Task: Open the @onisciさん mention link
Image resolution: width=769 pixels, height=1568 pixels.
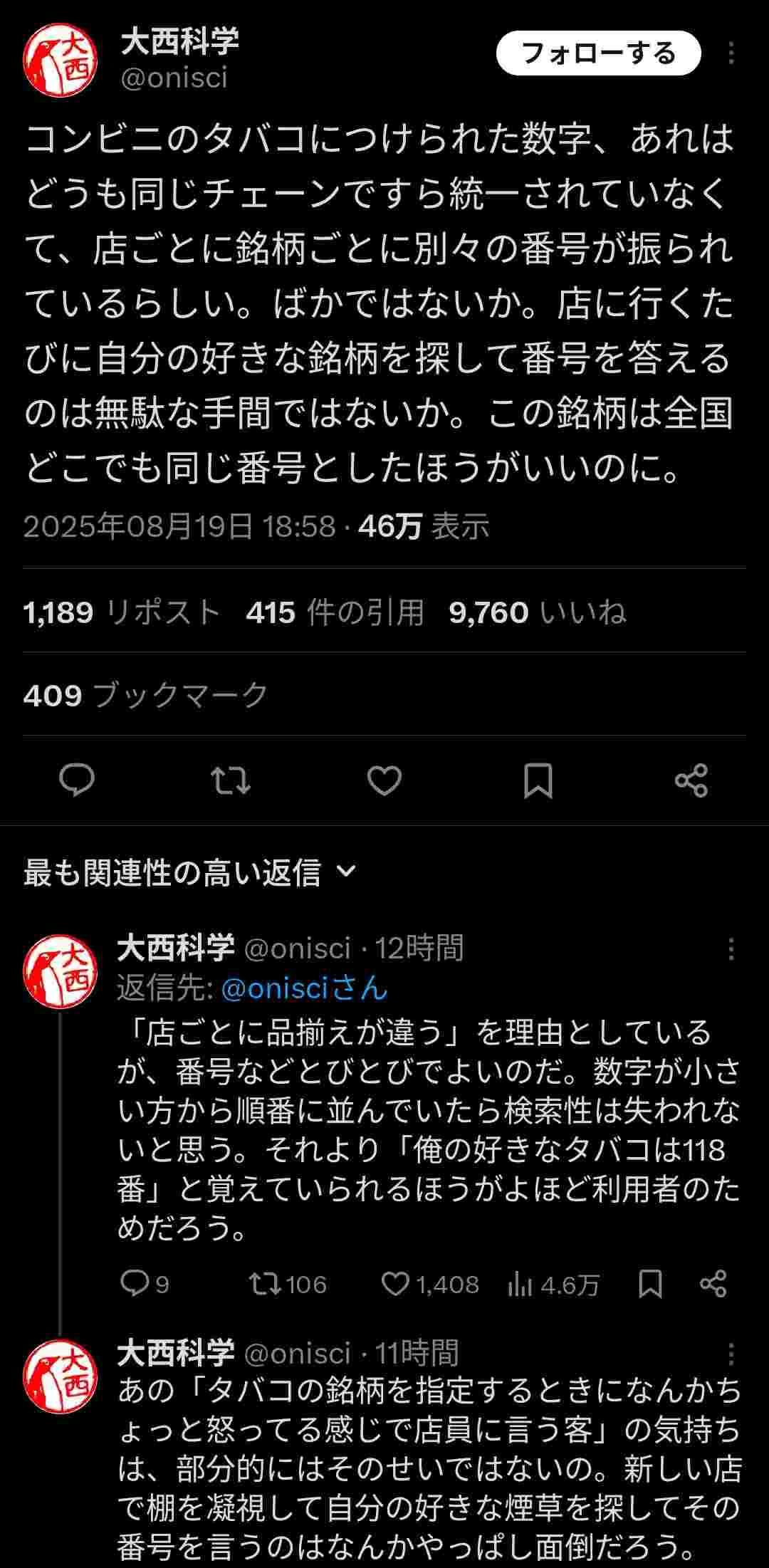Action: (x=305, y=988)
